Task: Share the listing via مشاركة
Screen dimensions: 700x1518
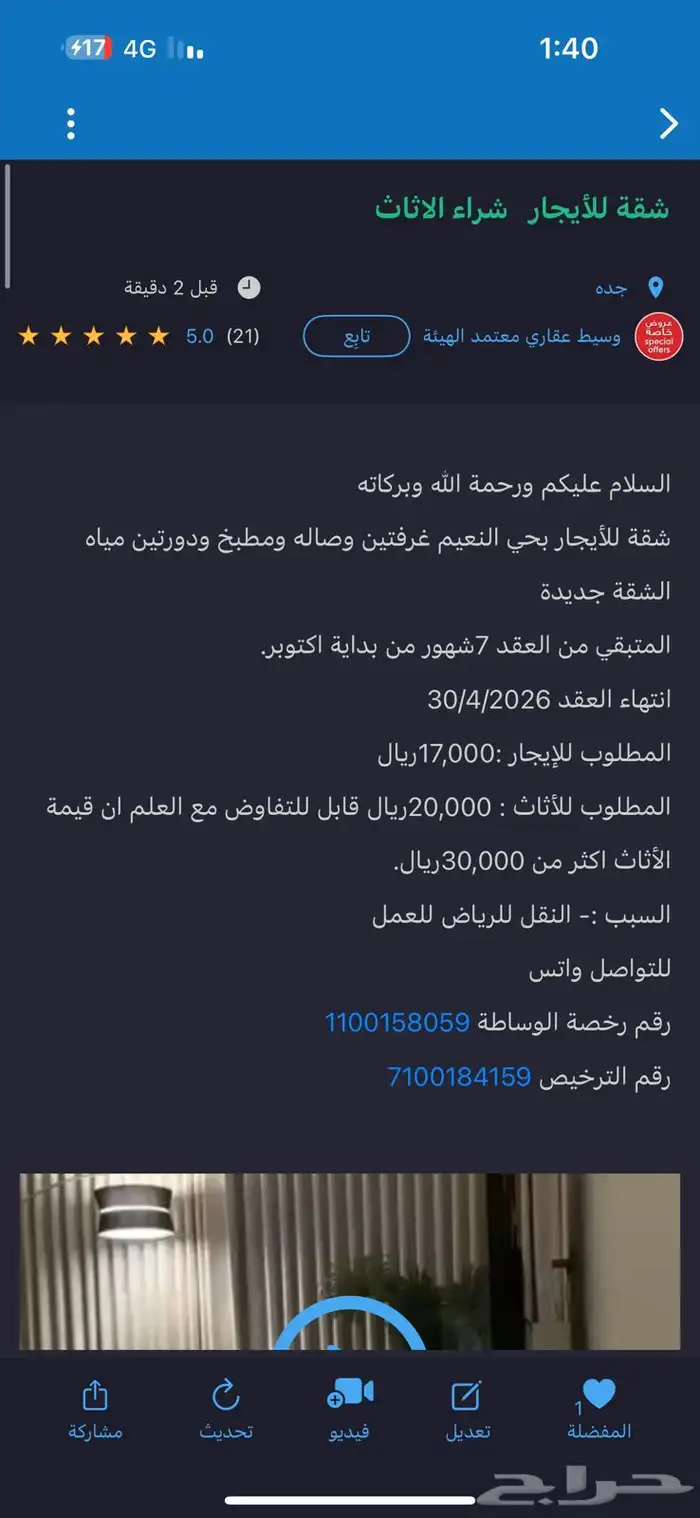Action: tap(95, 1410)
